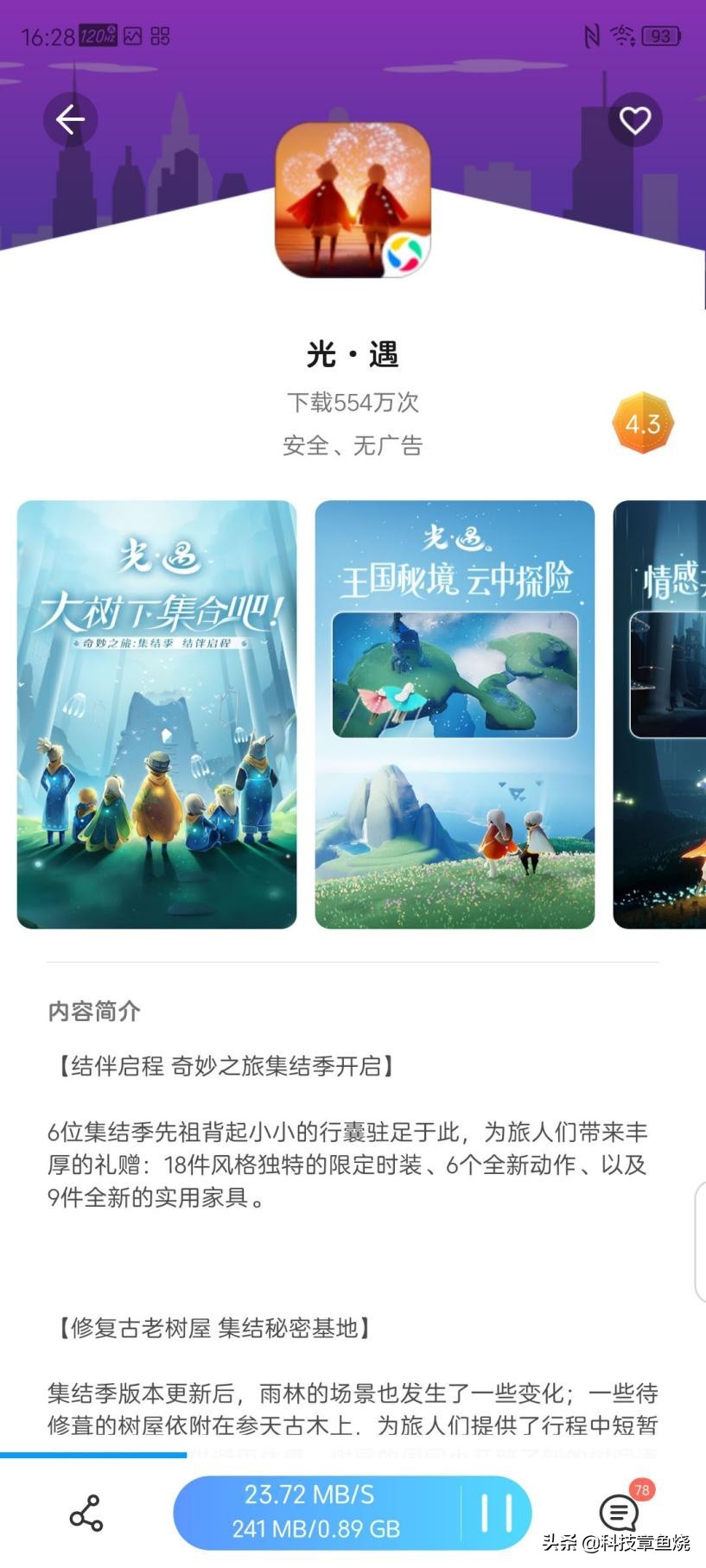The image size is (706, 1568).
Task: Open the 大树下集合吧 screenshot
Action: (156, 714)
